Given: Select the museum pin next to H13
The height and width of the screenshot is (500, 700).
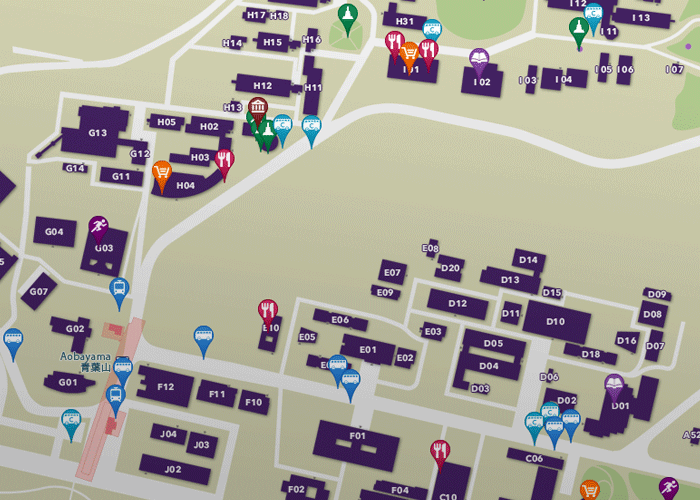Looking at the screenshot, I should pyautogui.click(x=258, y=108).
